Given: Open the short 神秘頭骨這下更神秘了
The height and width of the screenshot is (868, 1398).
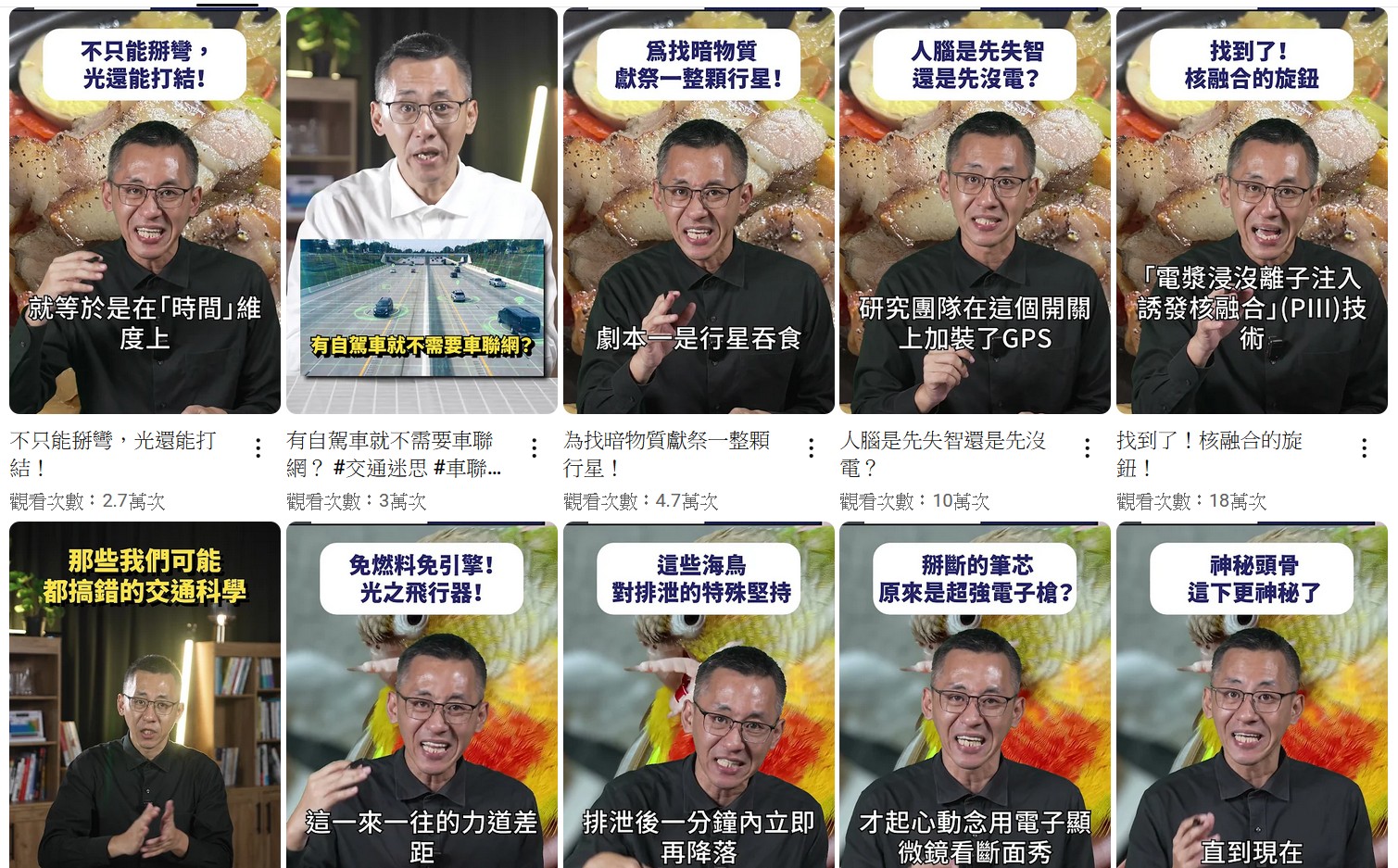Looking at the screenshot, I should [x=1252, y=695].
